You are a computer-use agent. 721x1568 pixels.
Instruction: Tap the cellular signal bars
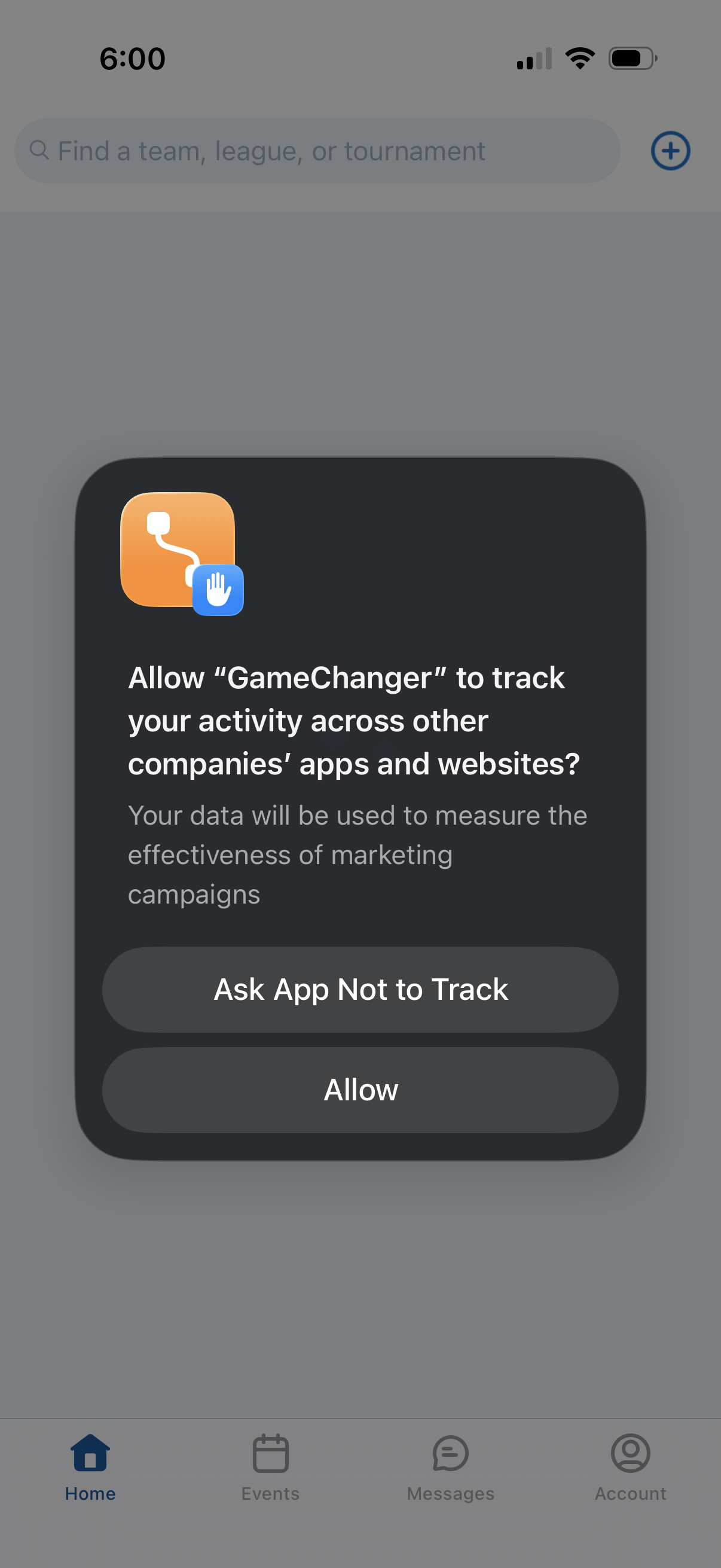pyautogui.click(x=534, y=58)
